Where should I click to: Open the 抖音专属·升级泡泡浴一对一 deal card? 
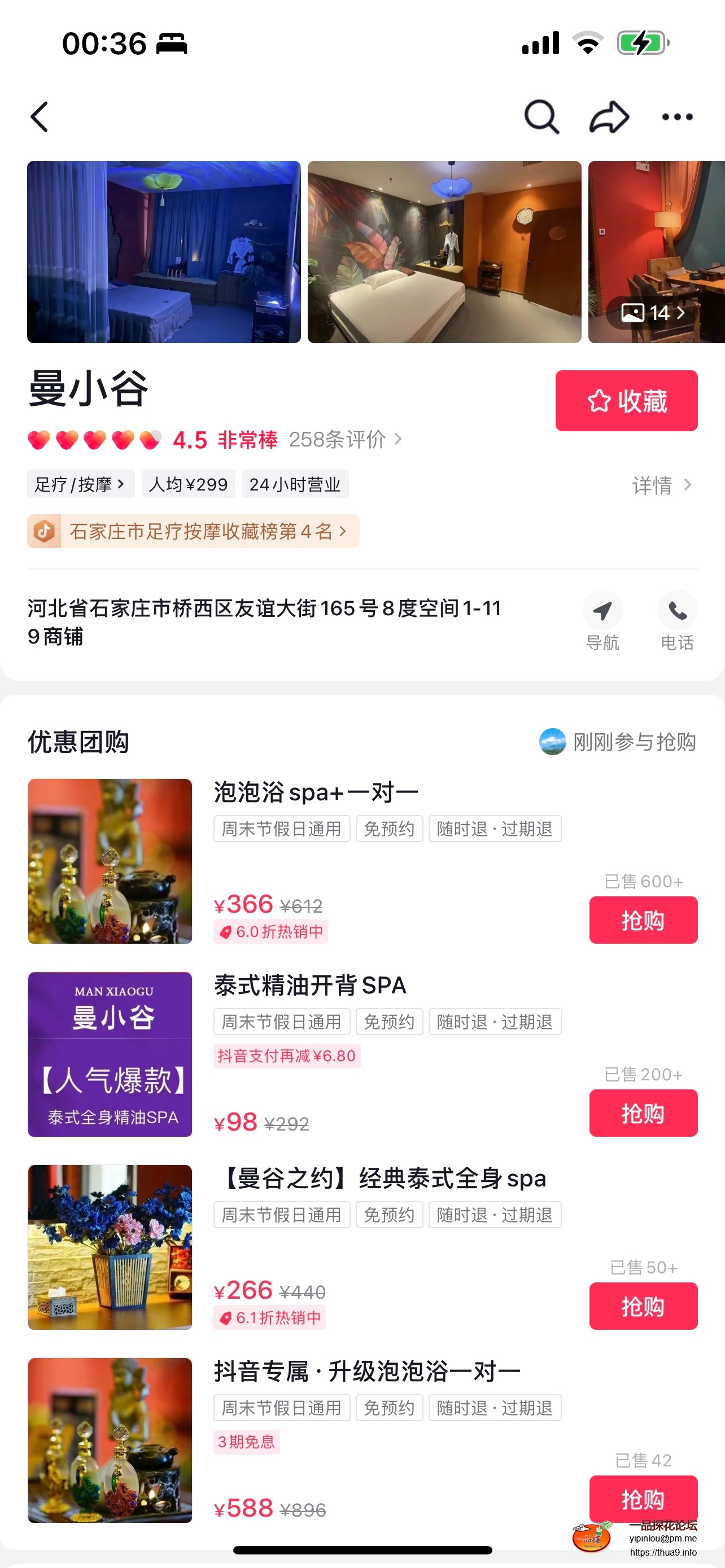(367, 1372)
